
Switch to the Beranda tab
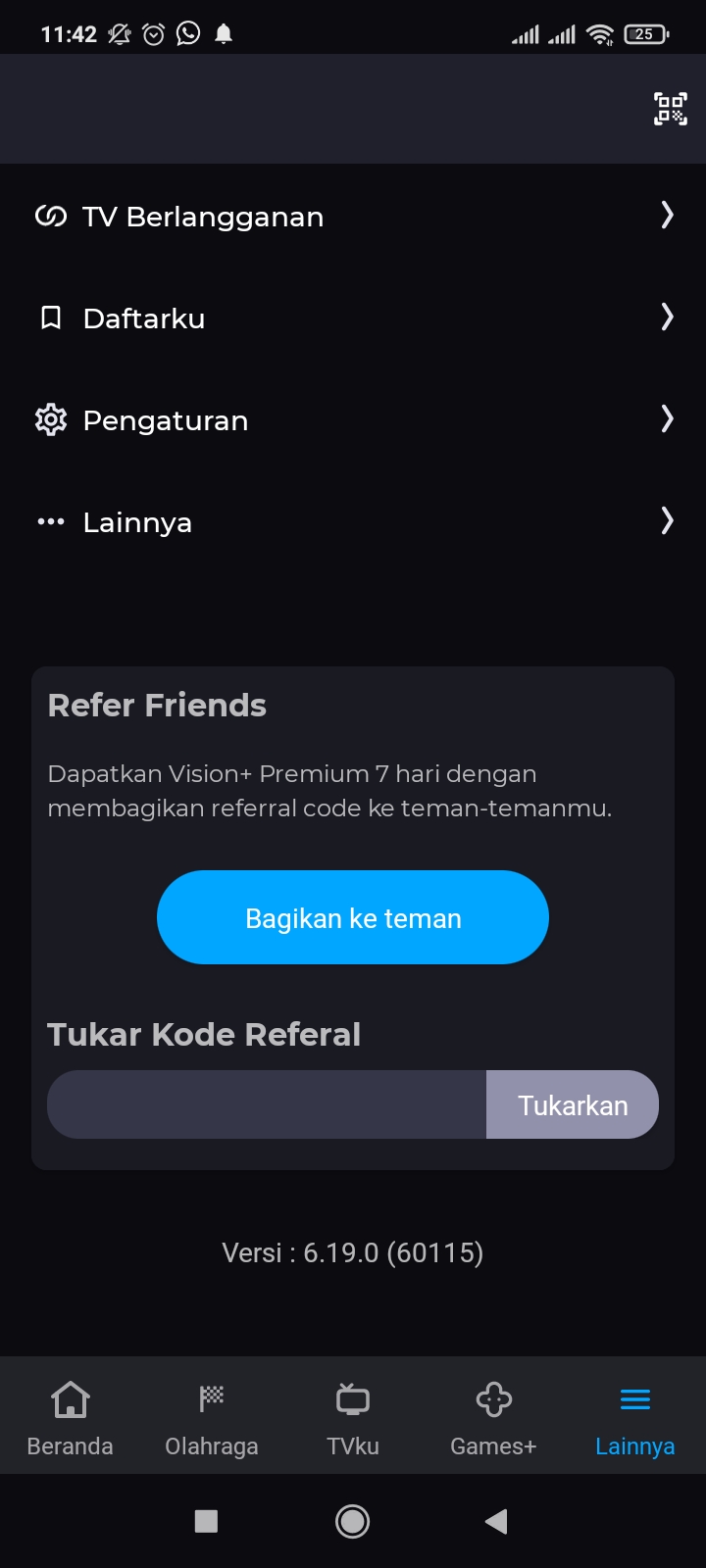tap(70, 1416)
